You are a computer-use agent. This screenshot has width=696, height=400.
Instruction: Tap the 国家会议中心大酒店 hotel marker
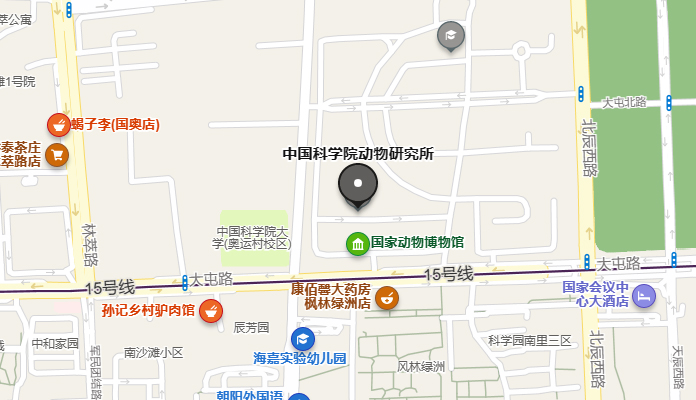point(644,296)
